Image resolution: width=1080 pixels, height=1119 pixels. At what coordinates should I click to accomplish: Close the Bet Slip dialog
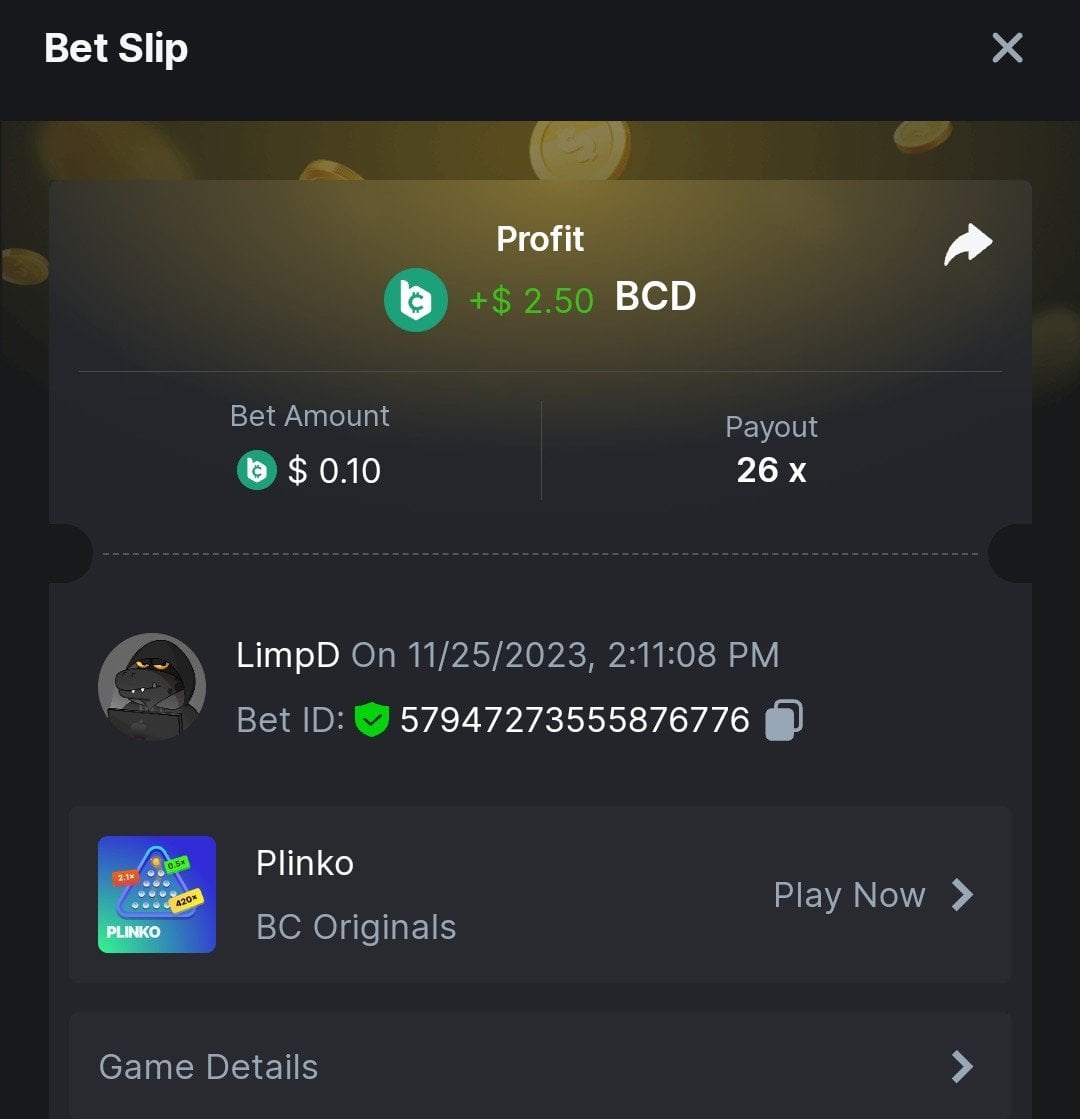point(1007,48)
